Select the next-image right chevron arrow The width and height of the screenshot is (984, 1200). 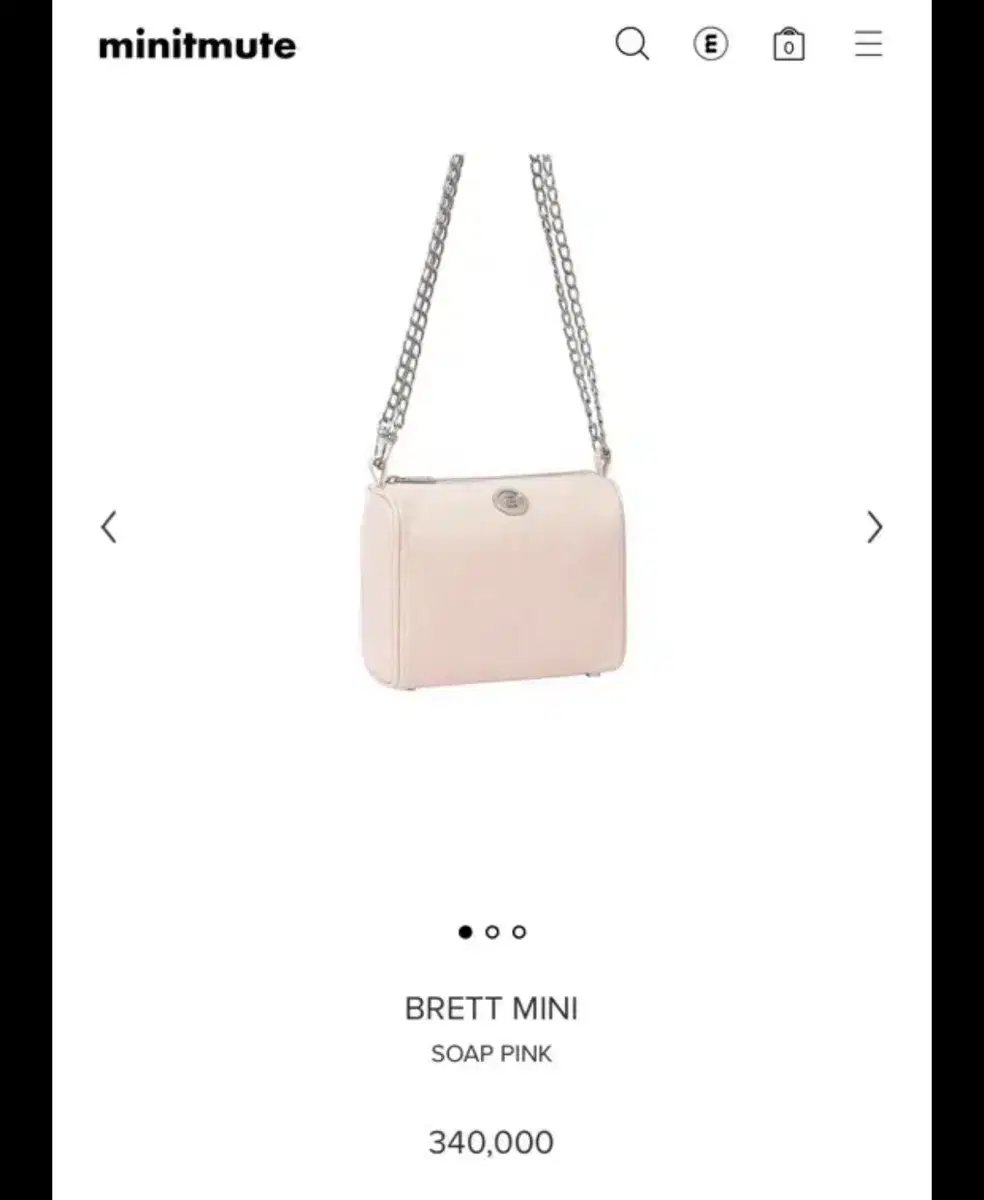click(x=874, y=527)
